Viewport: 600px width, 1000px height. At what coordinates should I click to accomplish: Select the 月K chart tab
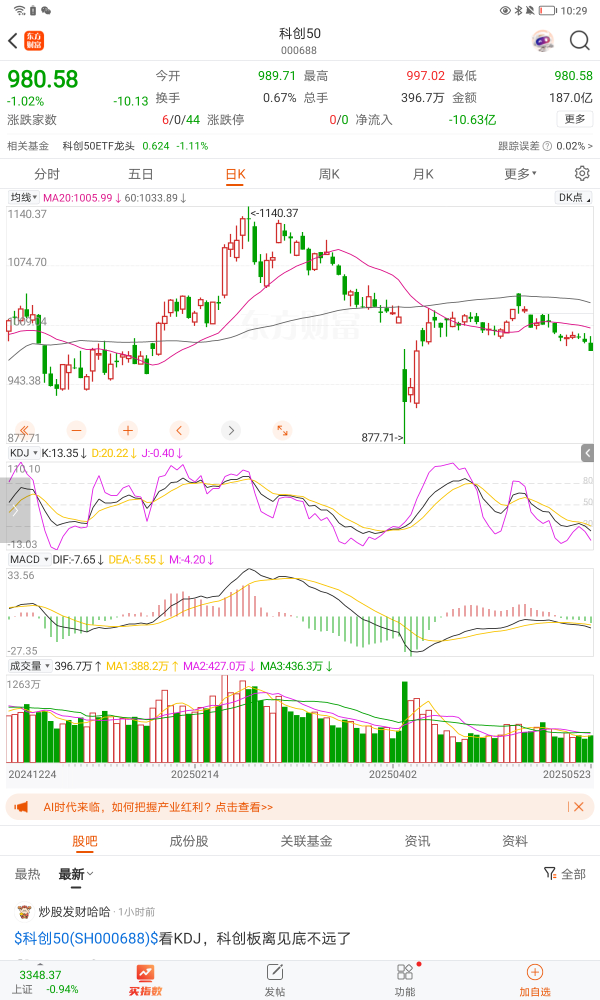[x=423, y=173]
